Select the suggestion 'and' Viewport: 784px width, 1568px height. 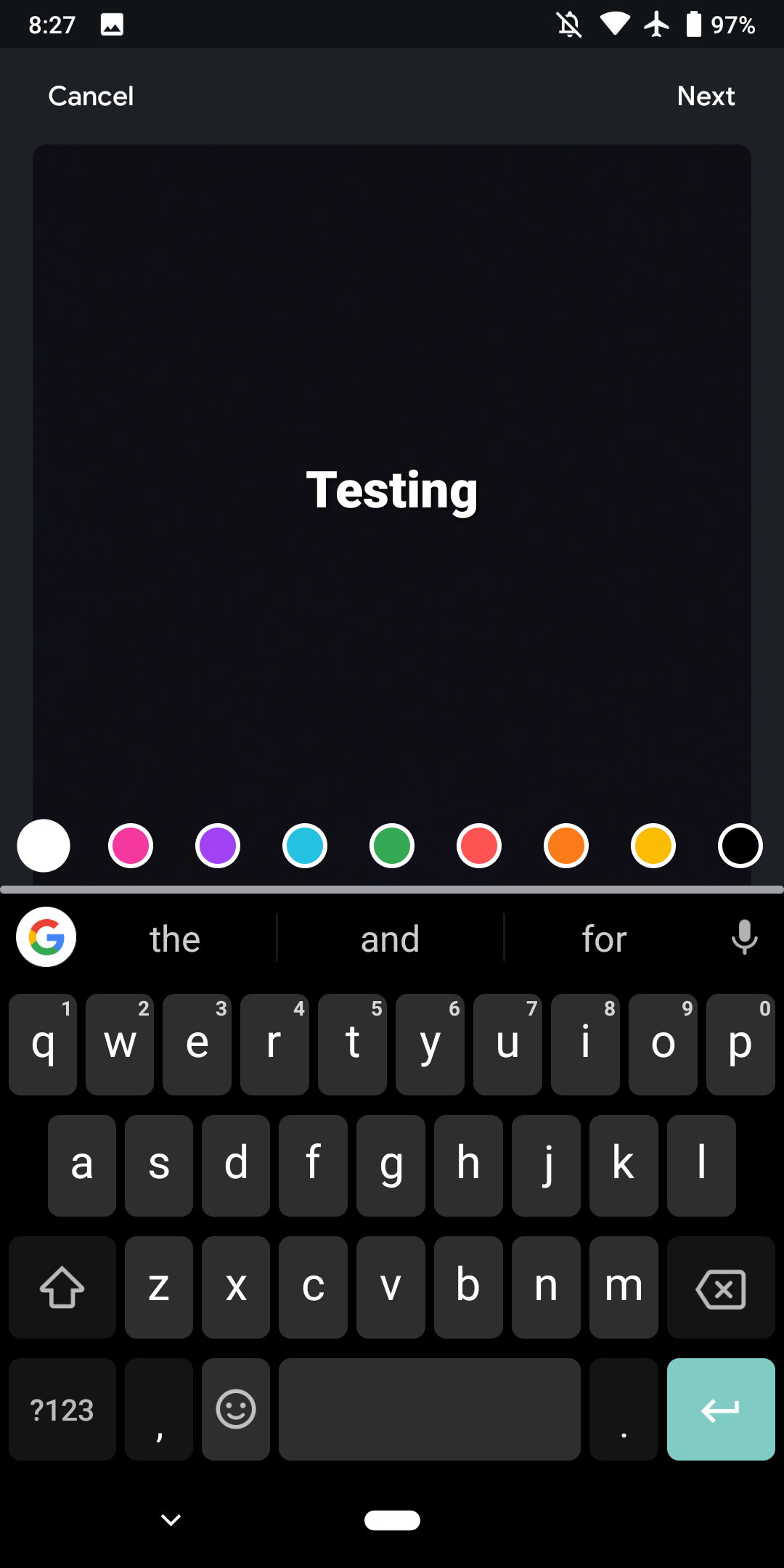tap(390, 938)
